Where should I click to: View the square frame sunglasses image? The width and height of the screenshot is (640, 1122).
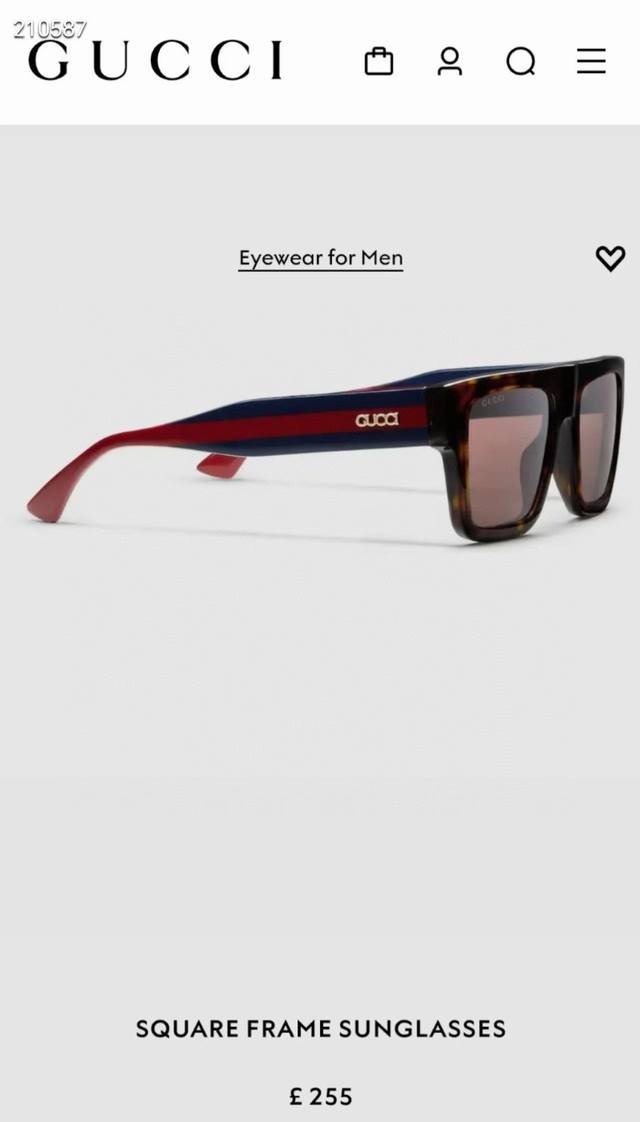[326, 448]
